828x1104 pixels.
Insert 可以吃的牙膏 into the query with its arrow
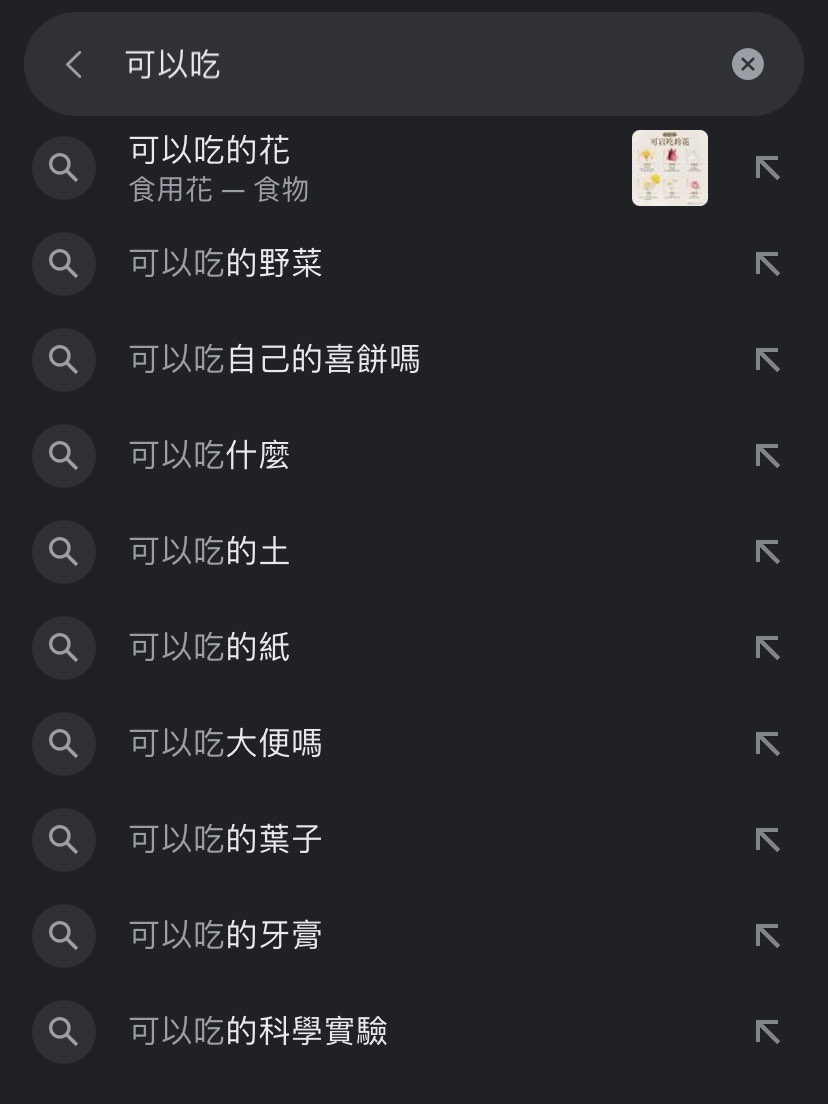click(767, 936)
